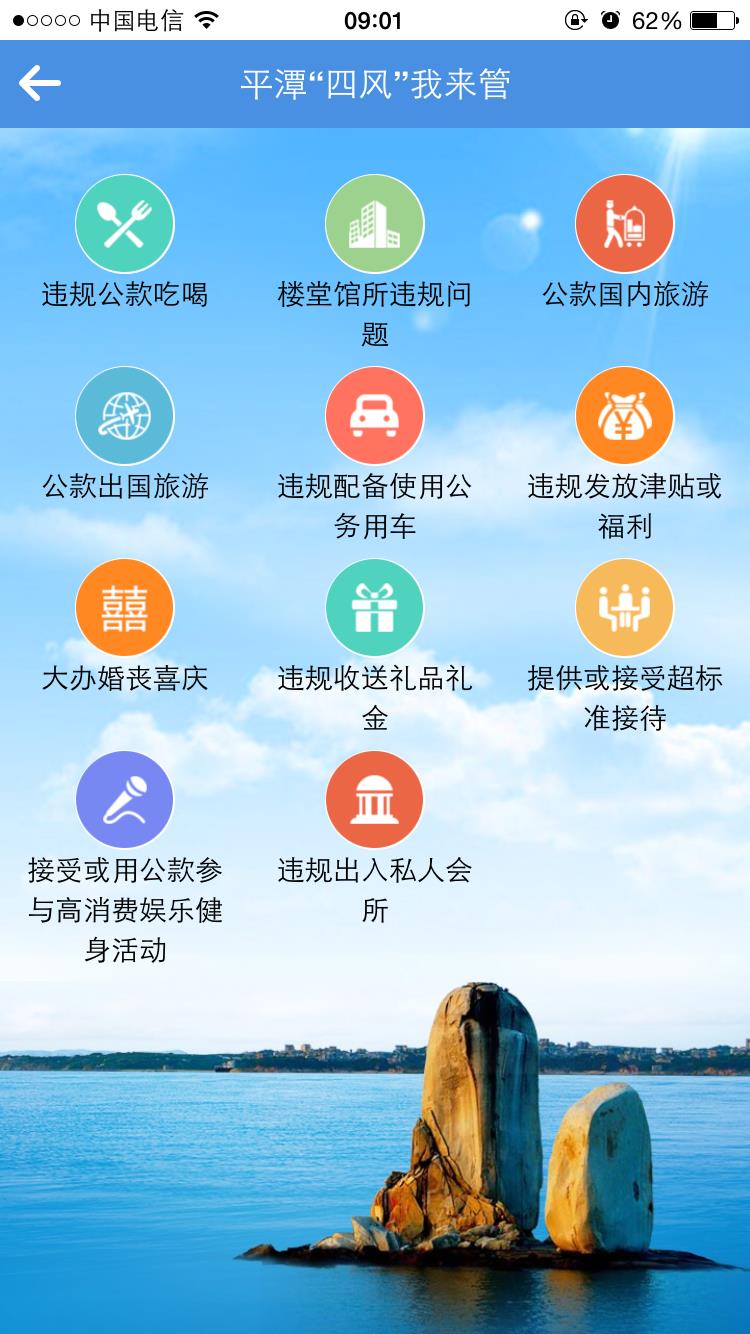The height and width of the screenshot is (1334, 750).
Task: Select the 高消费娱乐健身活动 microphone icon
Action: pos(125,800)
